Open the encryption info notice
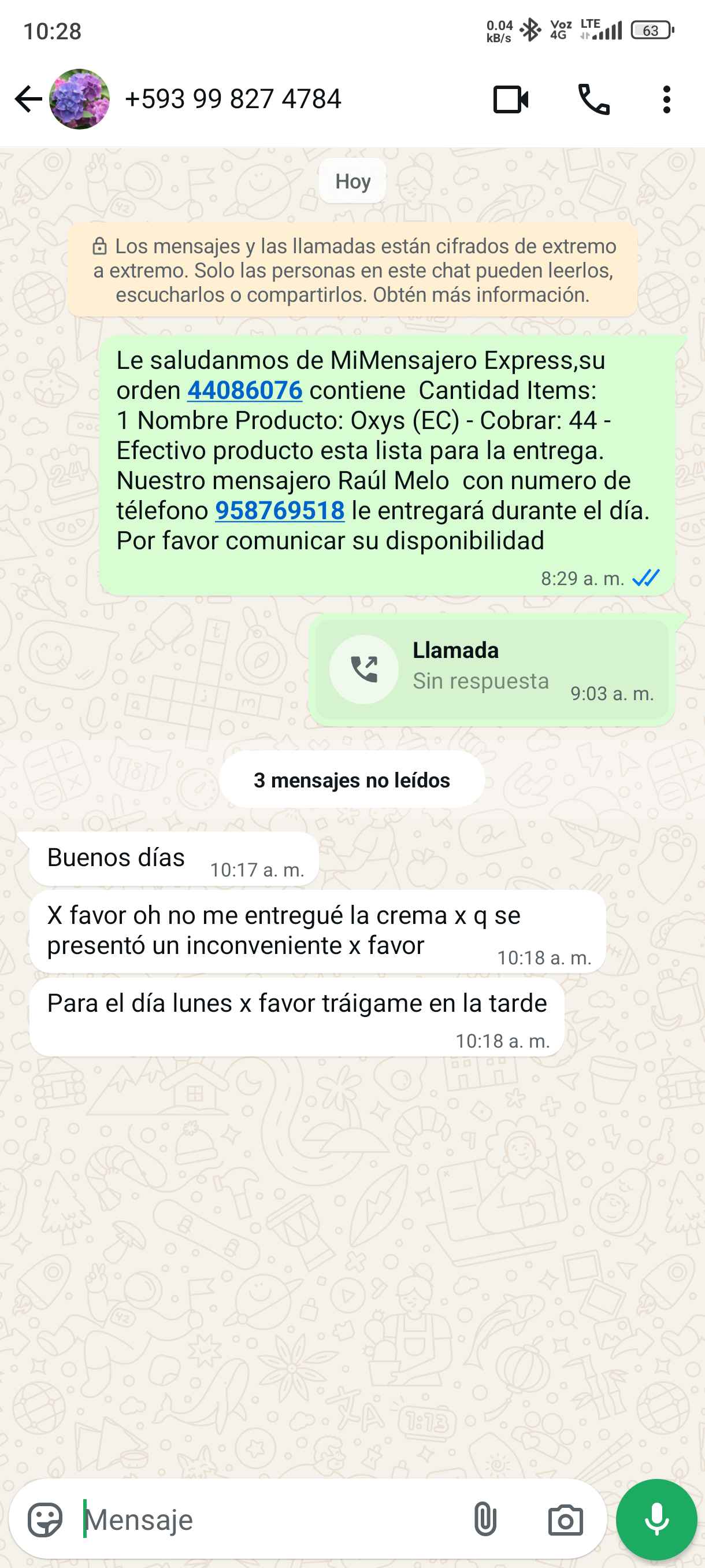This screenshot has height=1568, width=705. 353,270
